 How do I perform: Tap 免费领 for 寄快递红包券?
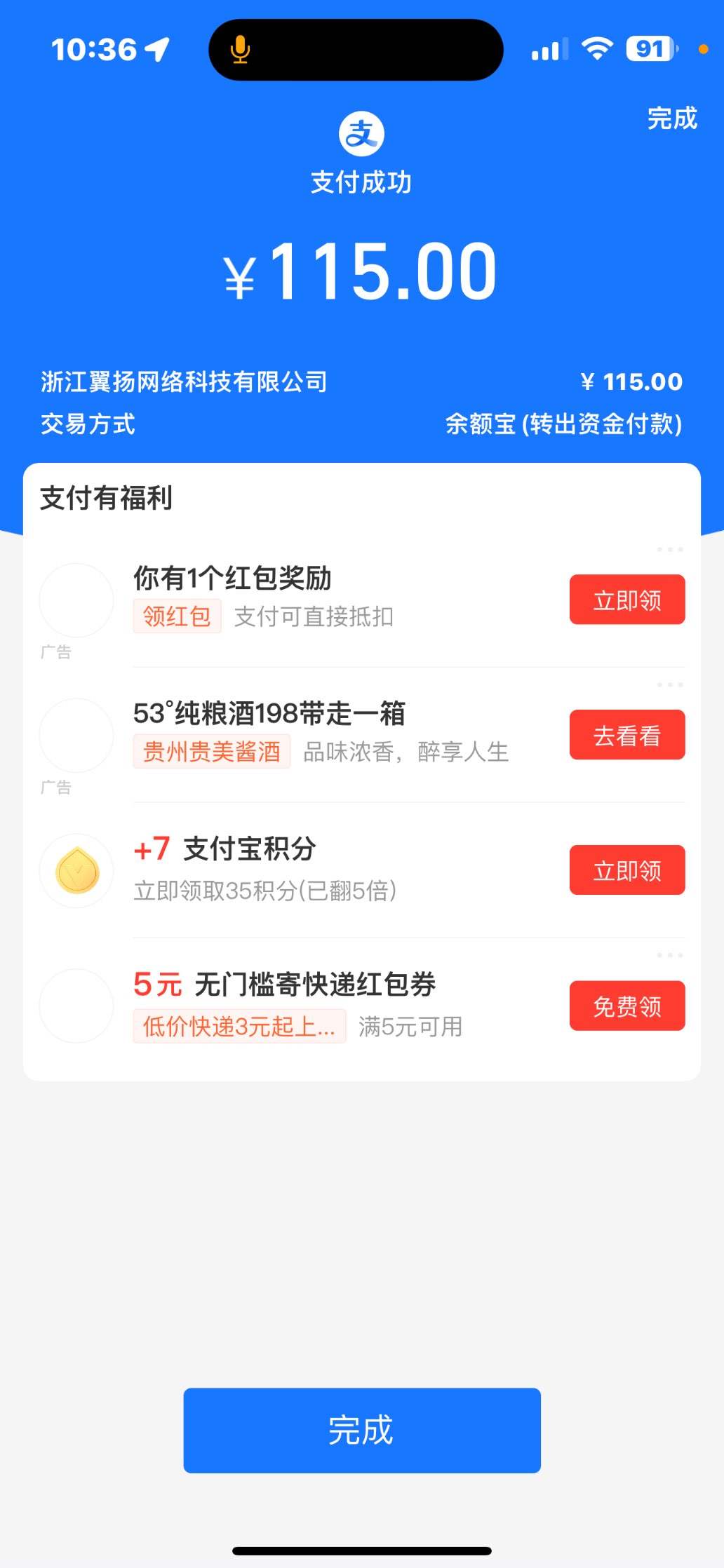pyautogui.click(x=626, y=1006)
